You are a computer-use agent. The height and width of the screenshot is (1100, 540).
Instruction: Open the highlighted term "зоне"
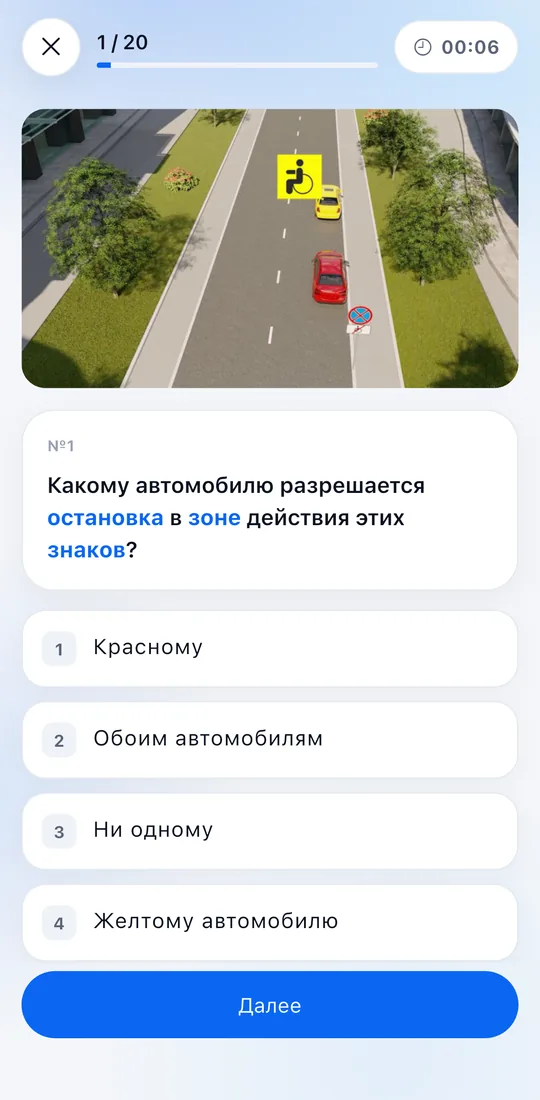214,518
